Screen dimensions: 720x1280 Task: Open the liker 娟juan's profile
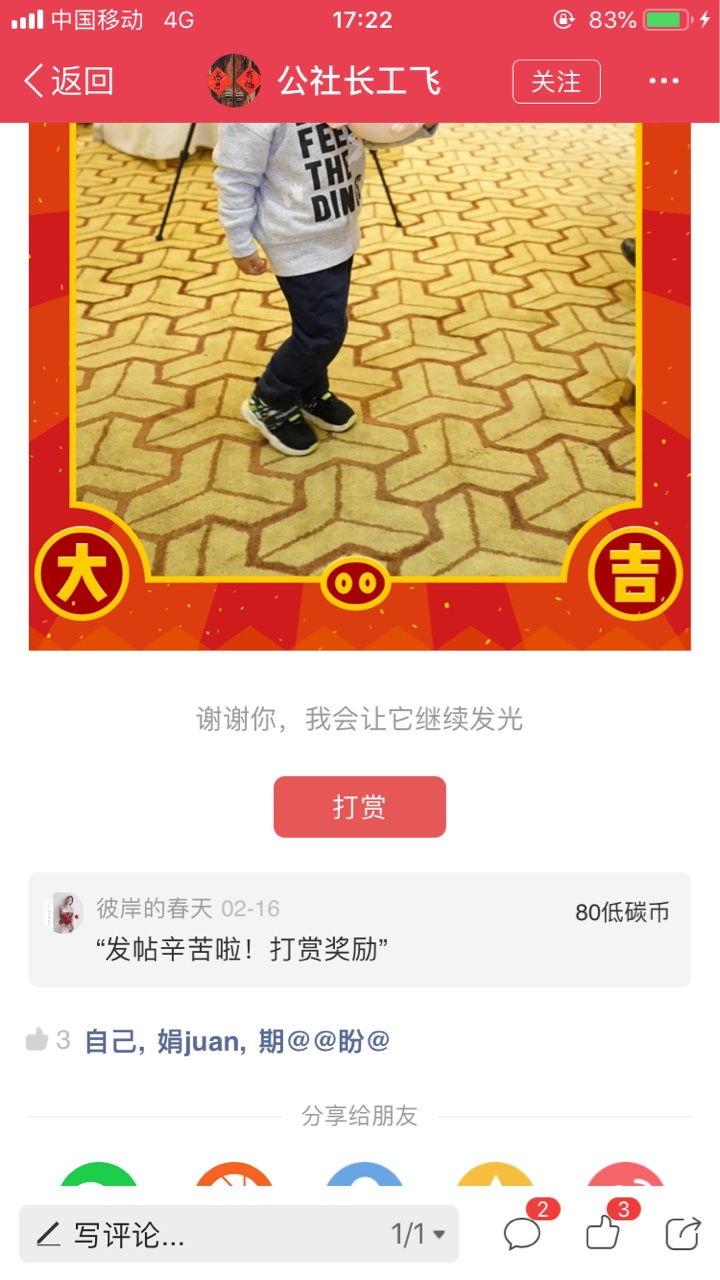click(x=199, y=1041)
